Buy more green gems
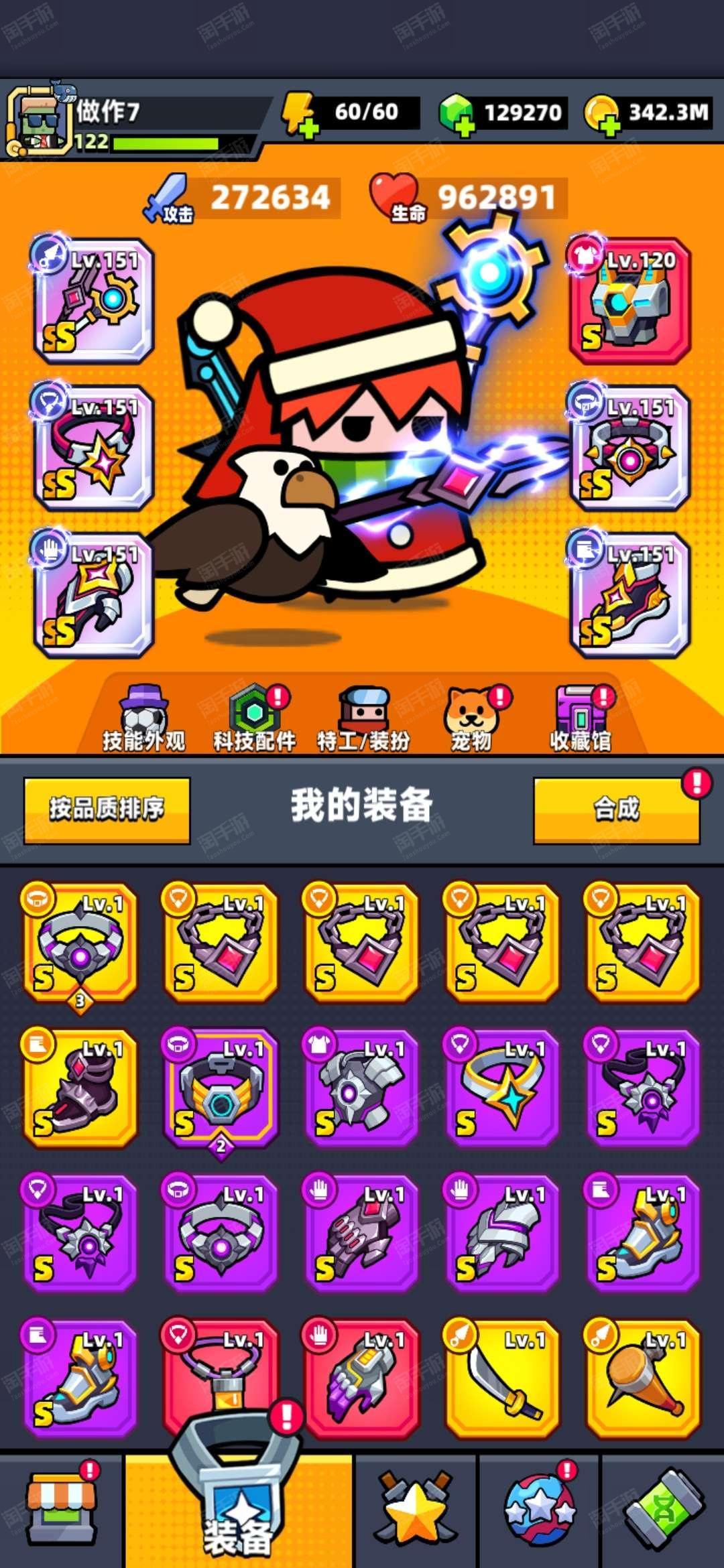 [x=457, y=114]
